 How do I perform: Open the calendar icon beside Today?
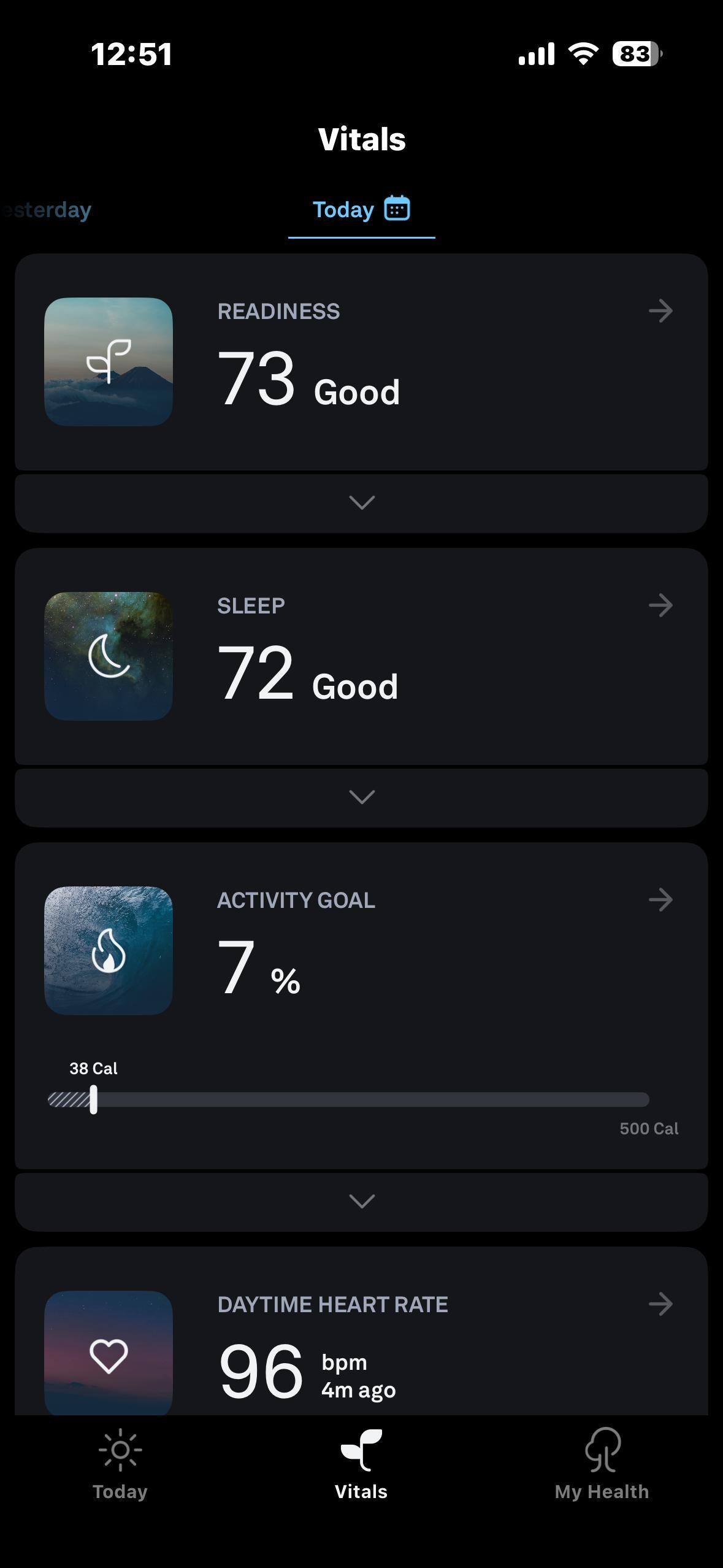397,209
